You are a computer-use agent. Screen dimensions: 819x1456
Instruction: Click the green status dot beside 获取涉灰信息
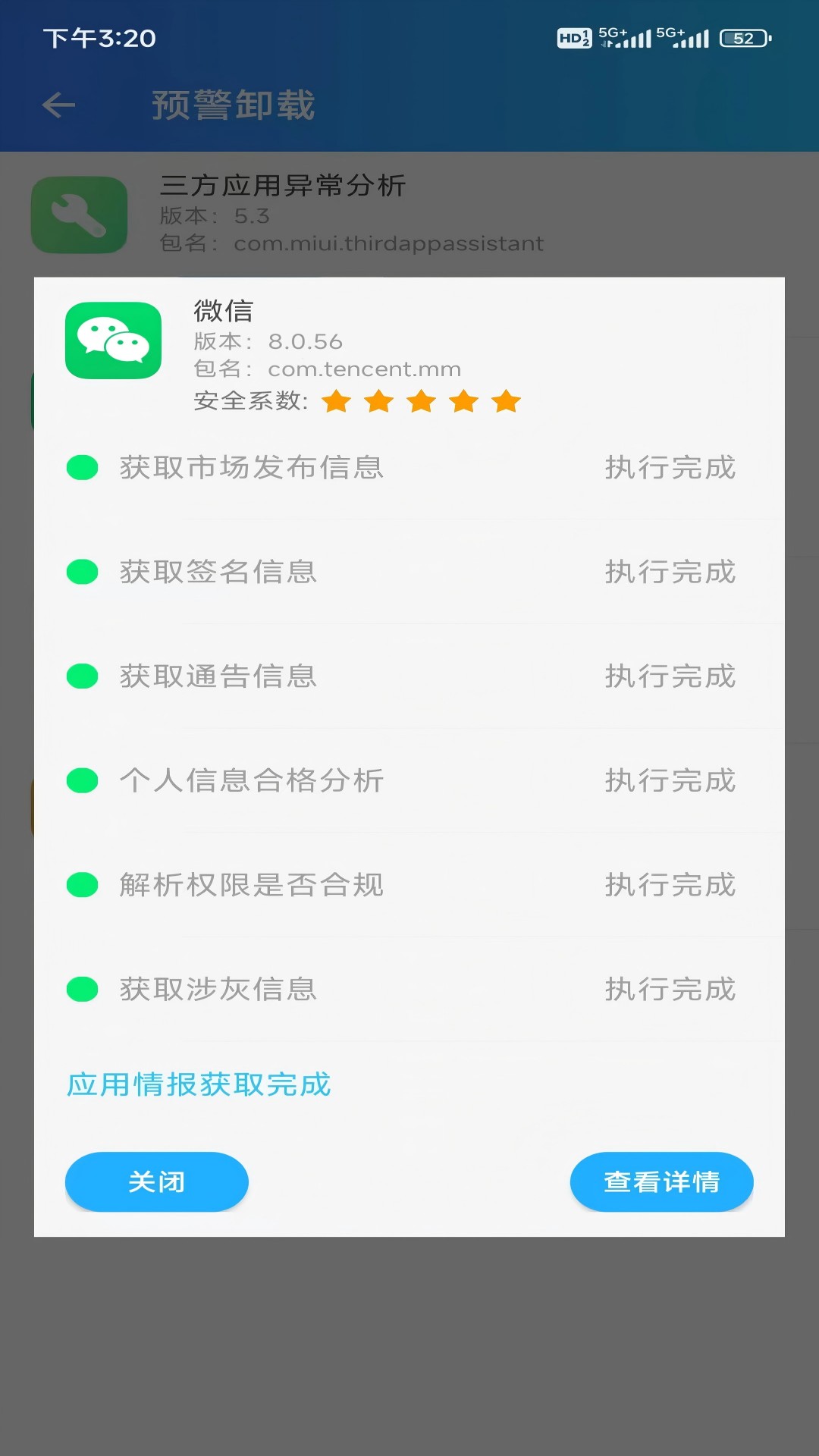tap(81, 989)
